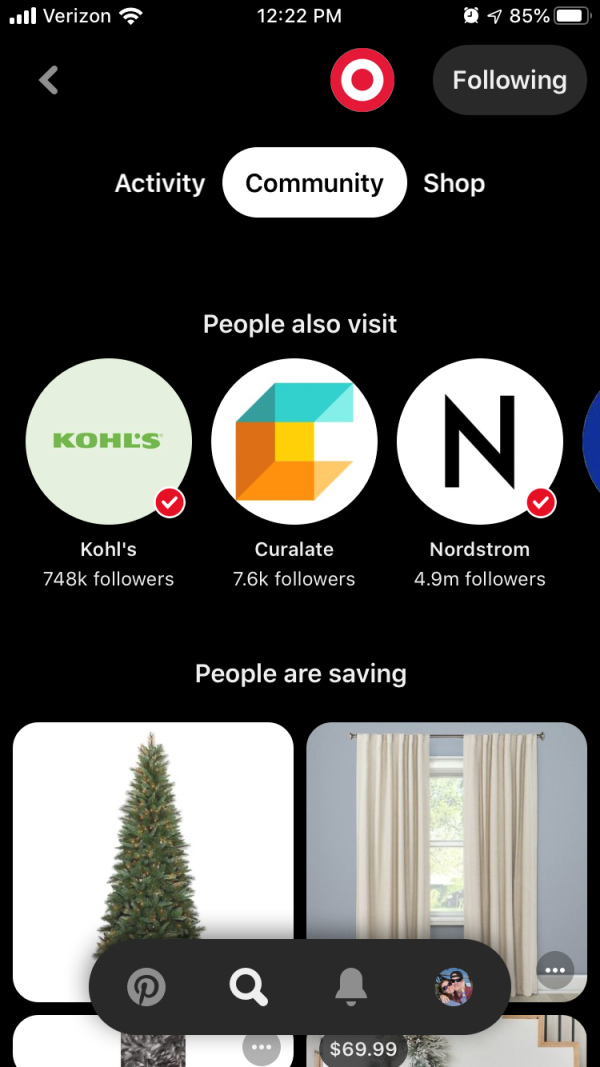Image resolution: width=600 pixels, height=1067 pixels.
Task: View the Nordstrom profile
Action: (480, 442)
